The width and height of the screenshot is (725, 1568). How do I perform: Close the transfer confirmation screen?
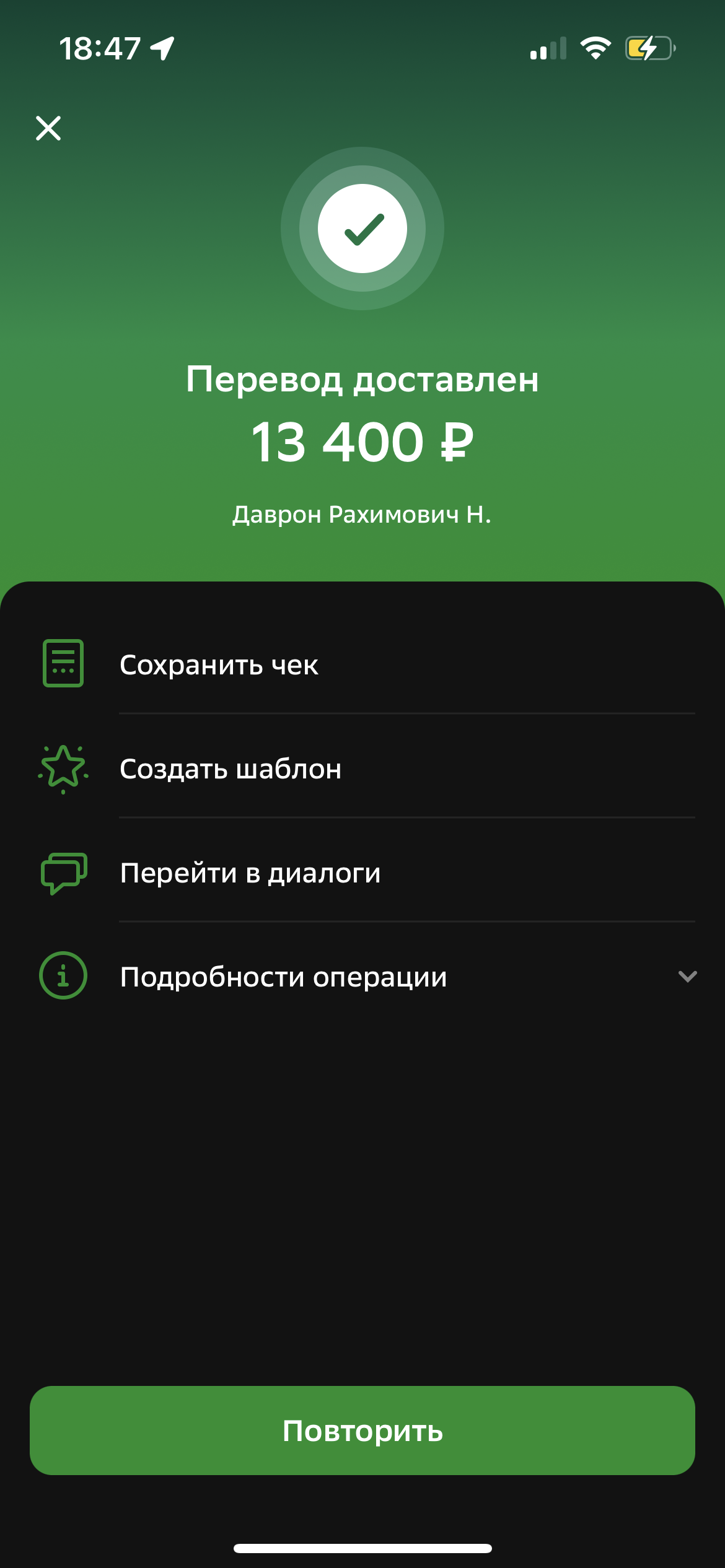(x=48, y=128)
